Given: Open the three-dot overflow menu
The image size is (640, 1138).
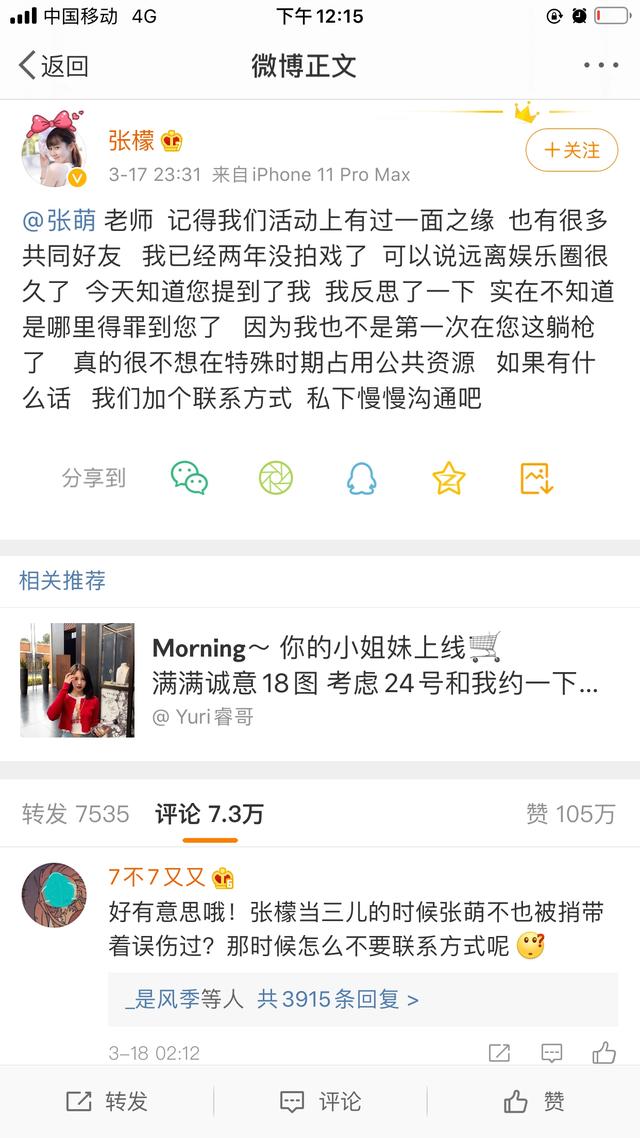Looking at the screenshot, I should coord(601,66).
